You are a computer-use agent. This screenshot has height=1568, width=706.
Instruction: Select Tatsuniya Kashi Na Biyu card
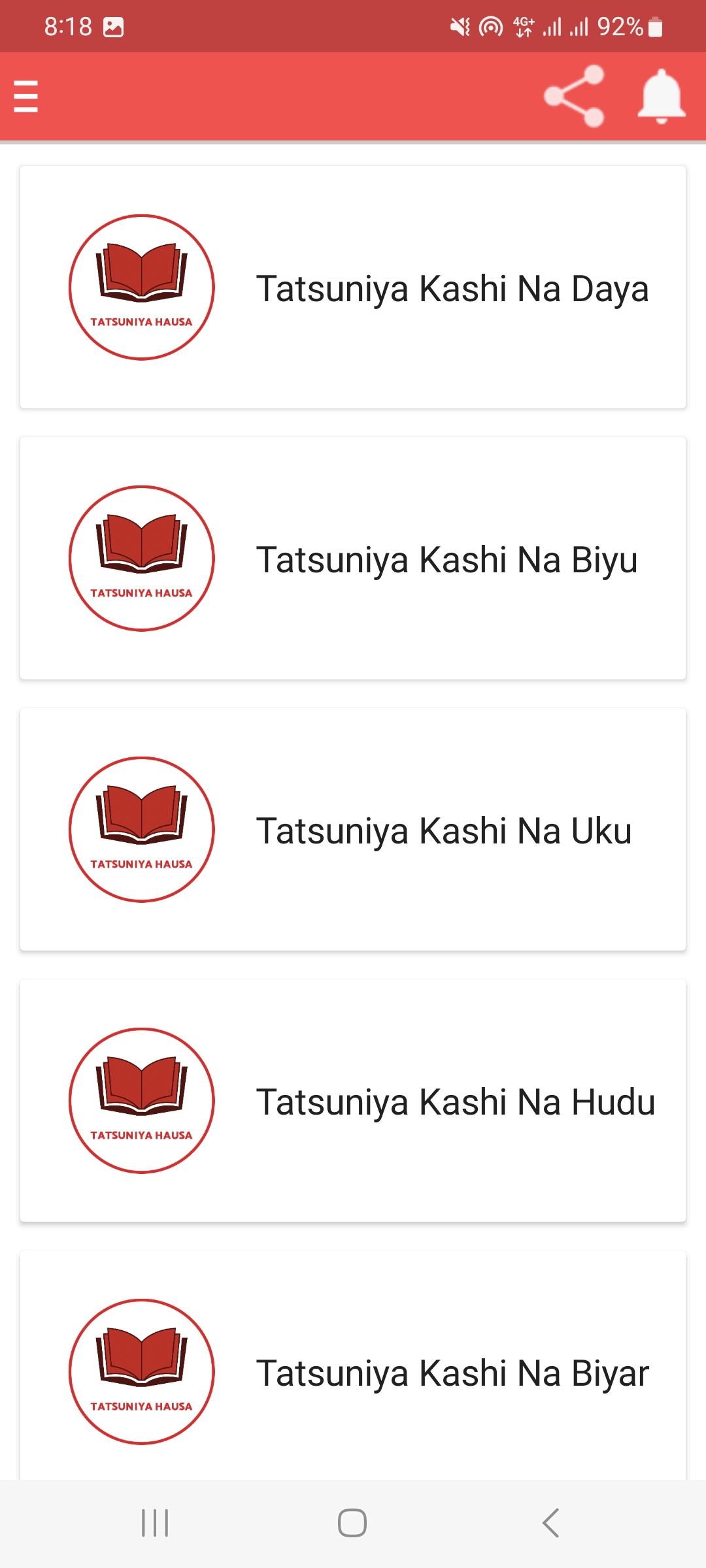click(353, 559)
